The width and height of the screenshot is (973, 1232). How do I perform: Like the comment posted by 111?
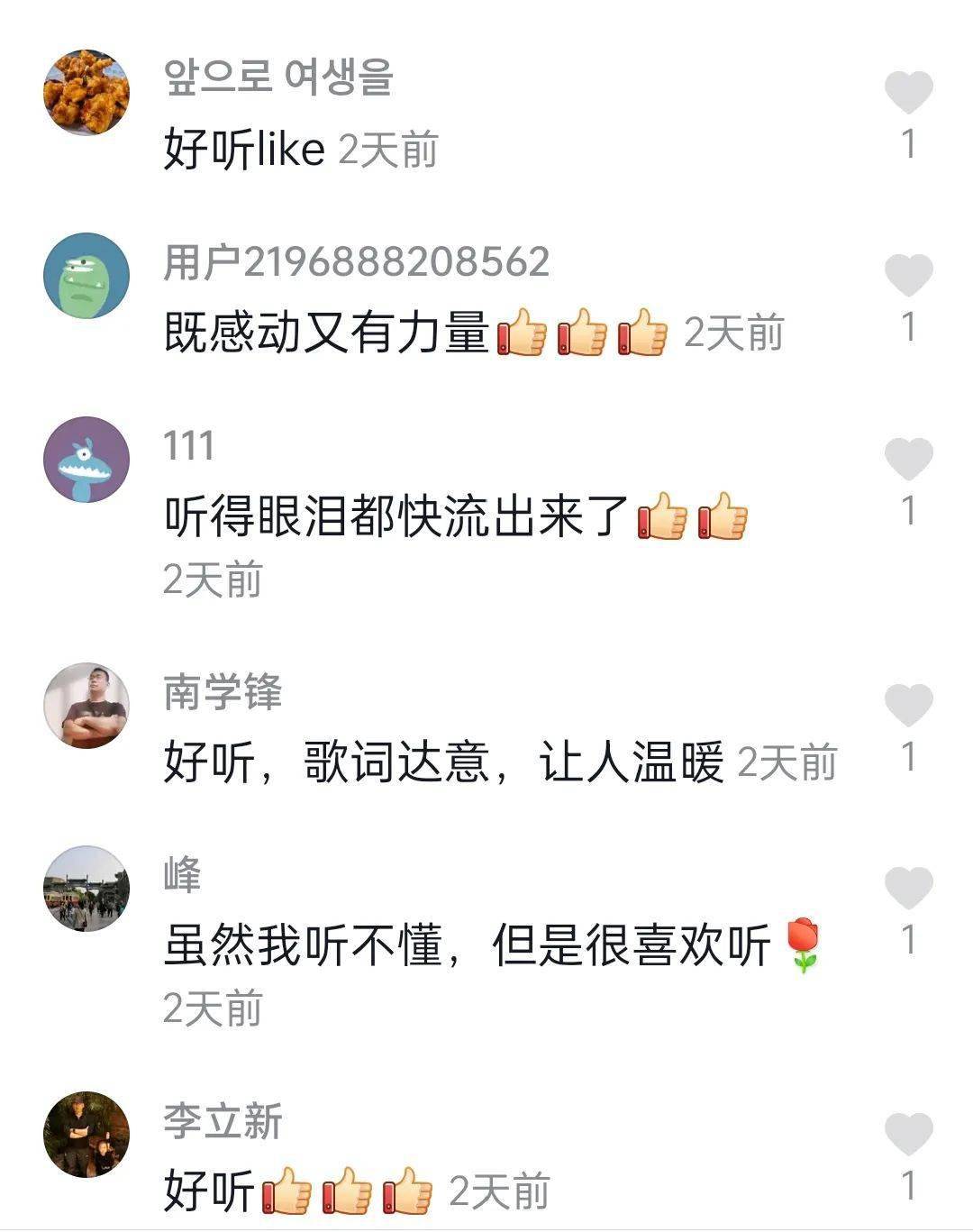pos(908,459)
